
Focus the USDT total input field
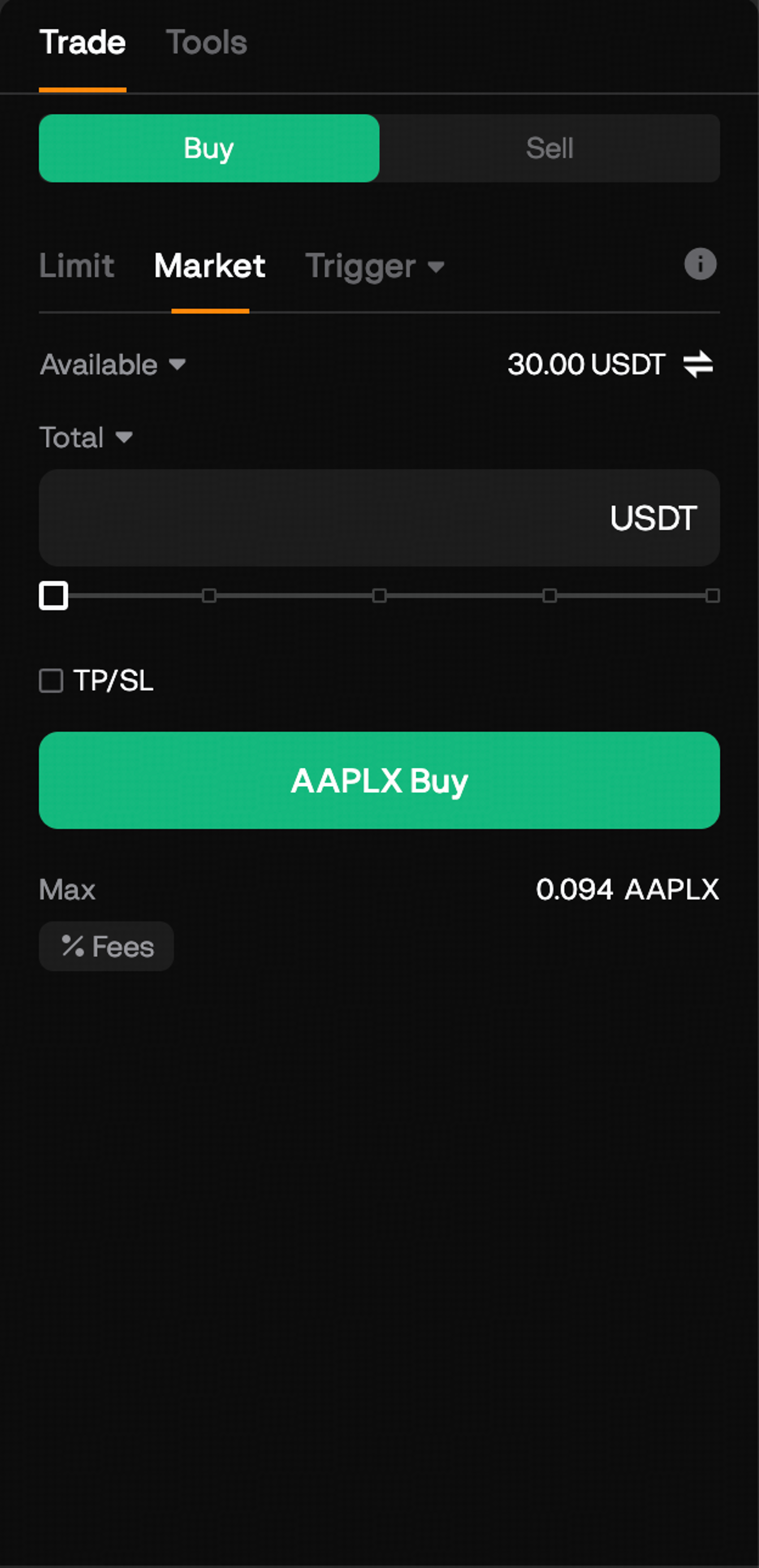pyautogui.click(x=379, y=518)
